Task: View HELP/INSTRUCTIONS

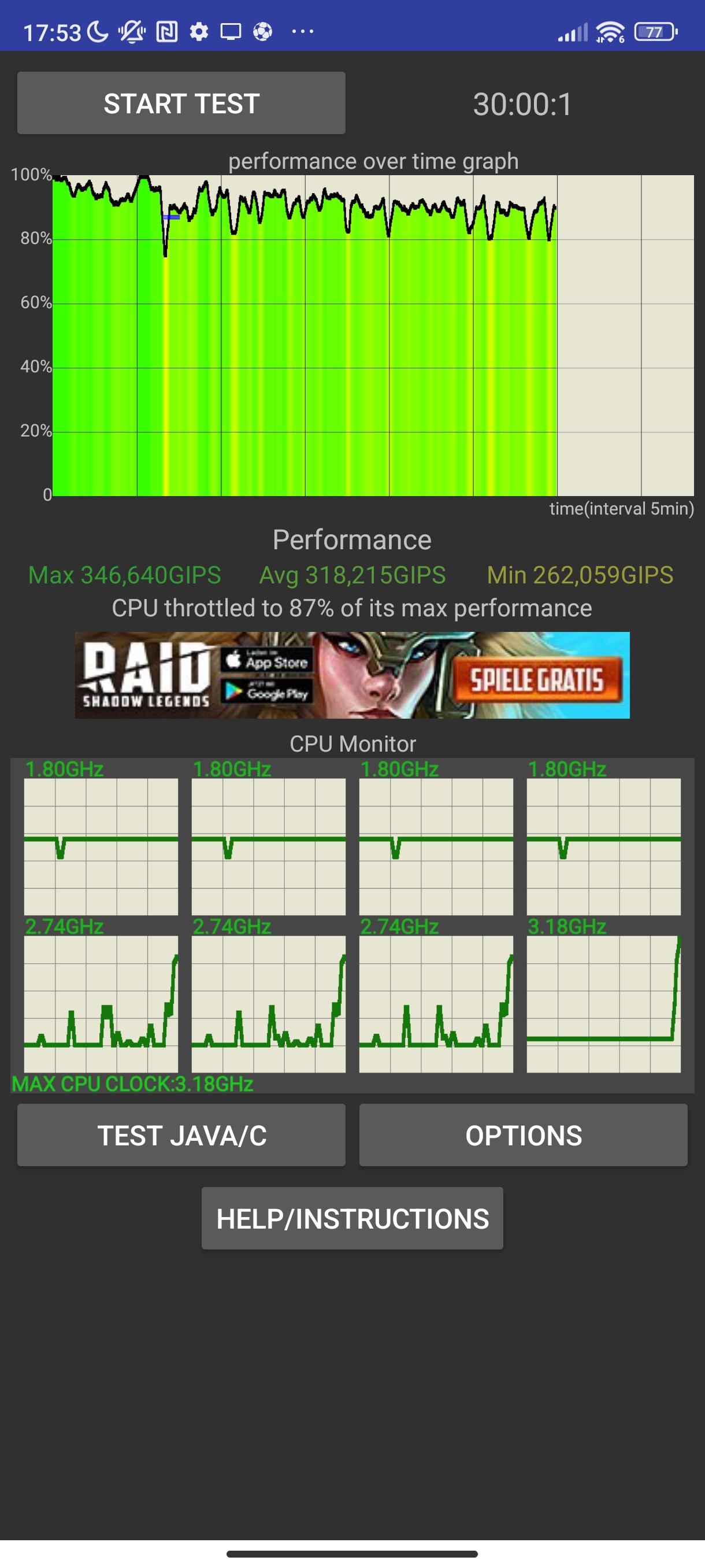Action: point(352,1219)
